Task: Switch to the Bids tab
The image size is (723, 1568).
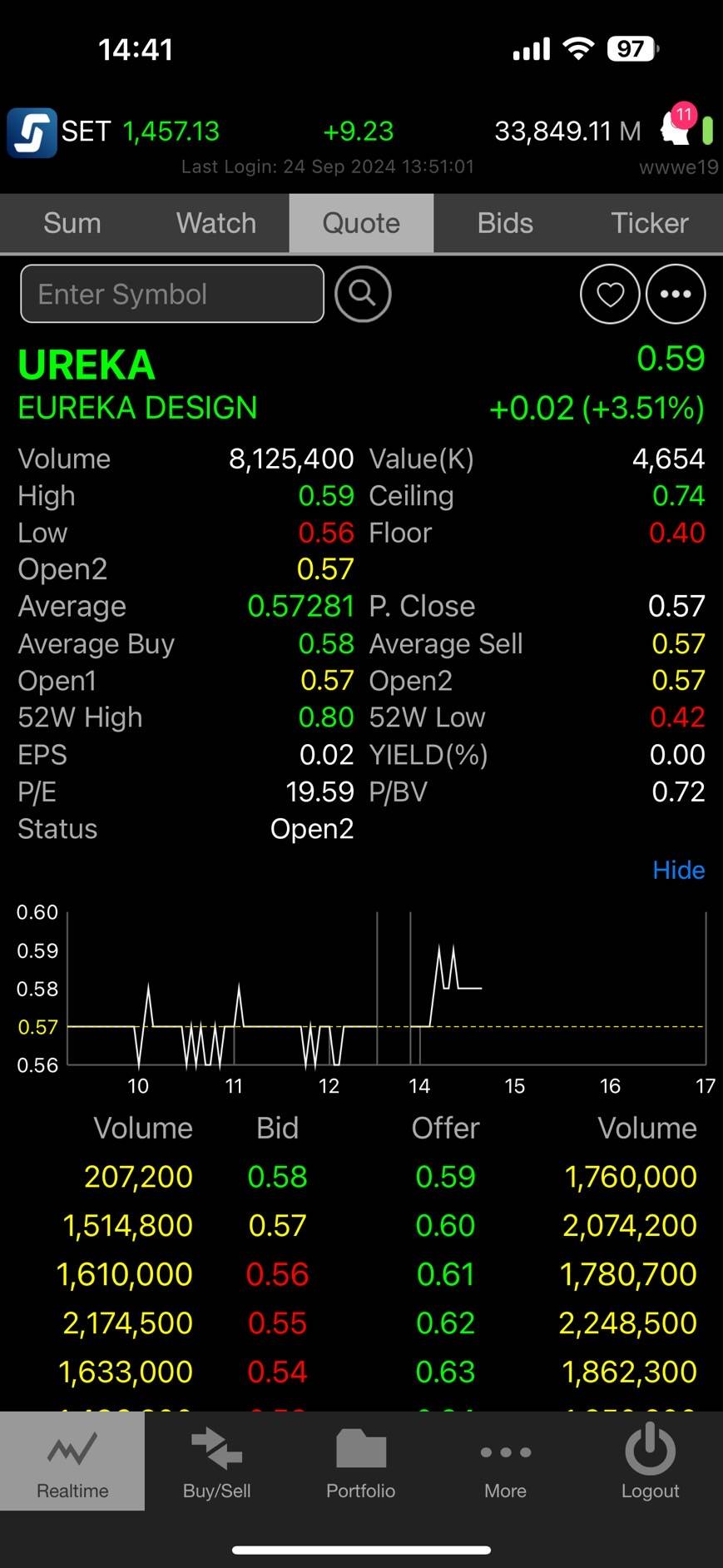Action: (505, 223)
